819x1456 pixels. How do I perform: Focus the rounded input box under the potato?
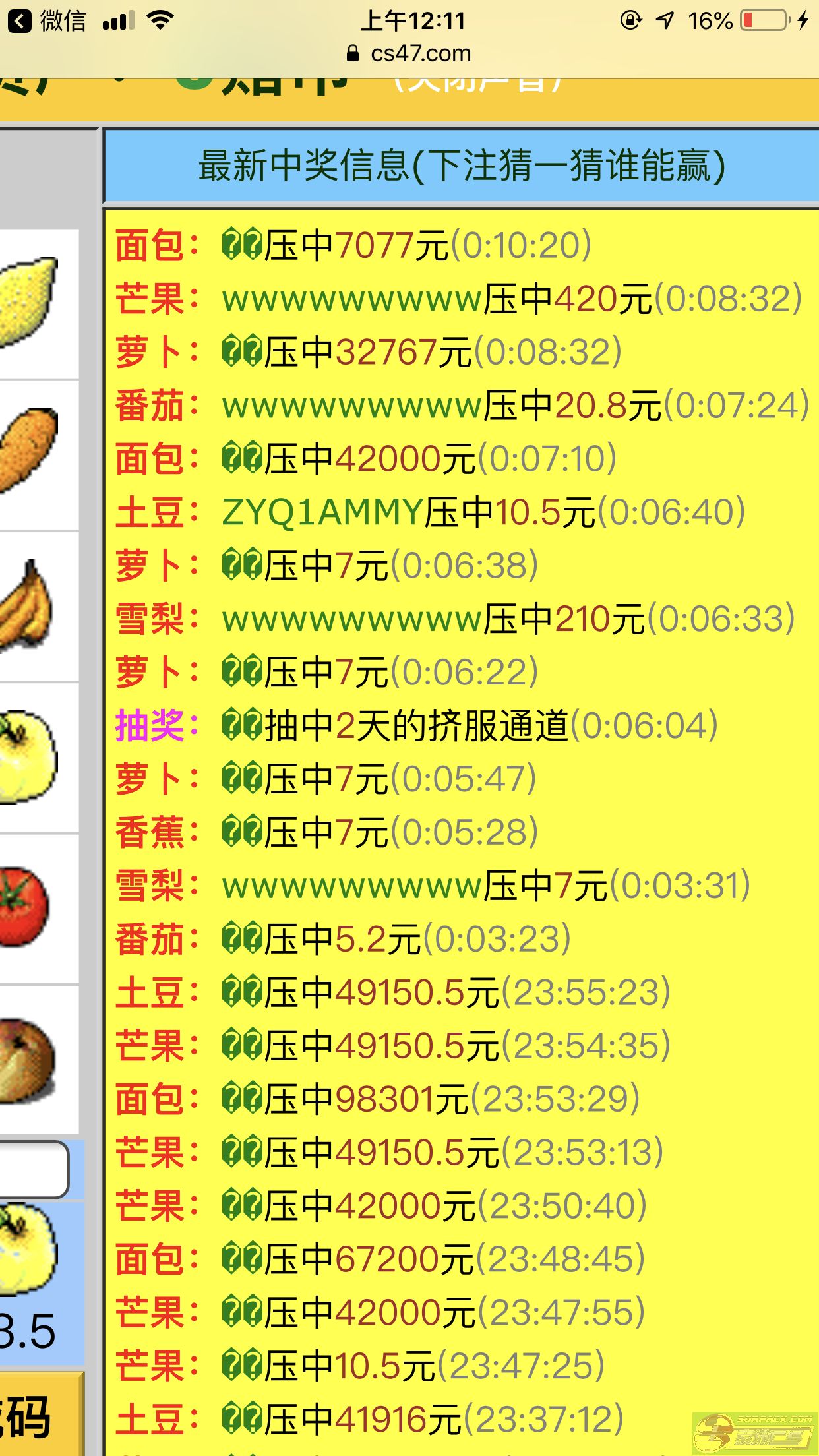tap(32, 1169)
